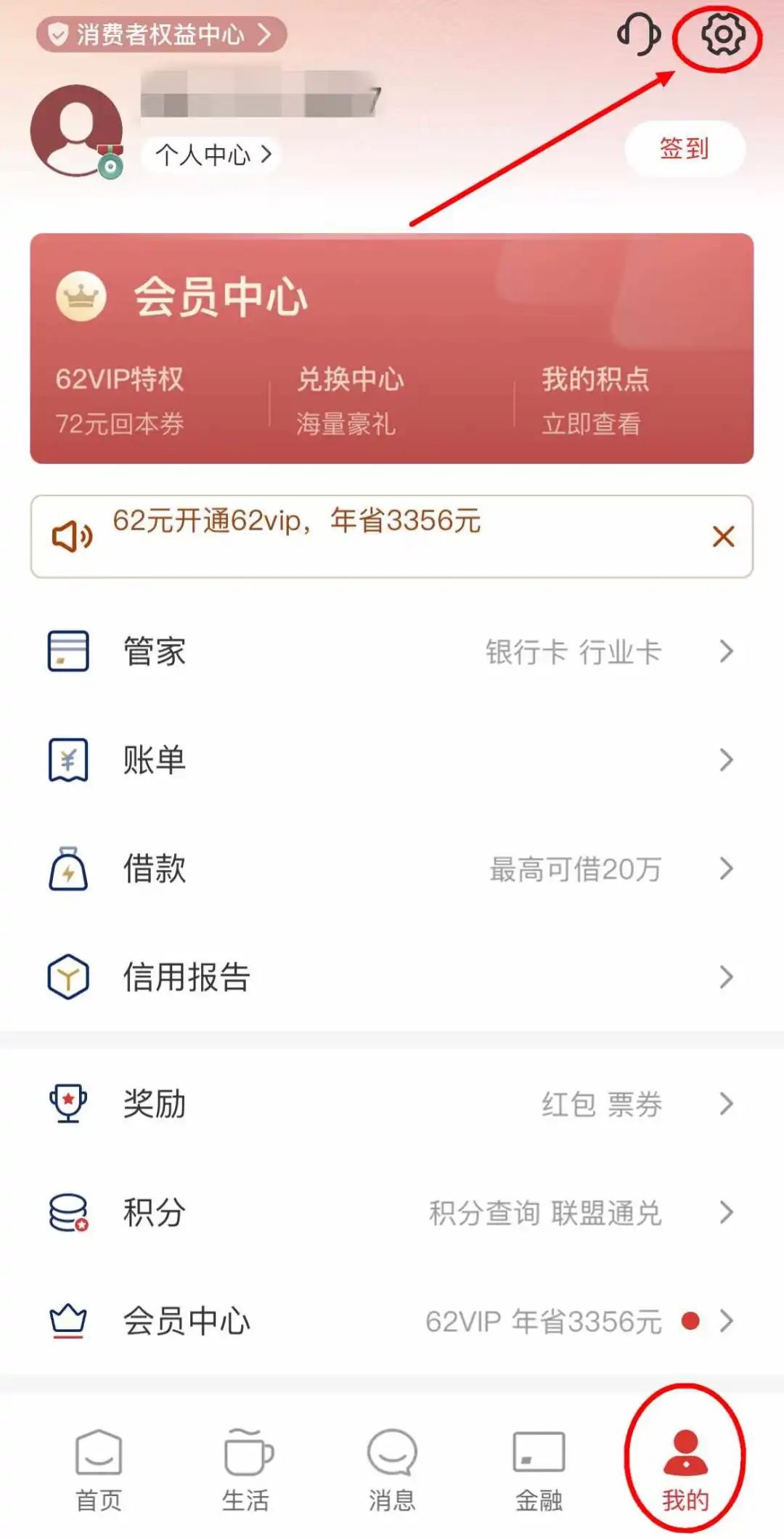
Task: Tap the 签到 check-in button
Action: 684,149
